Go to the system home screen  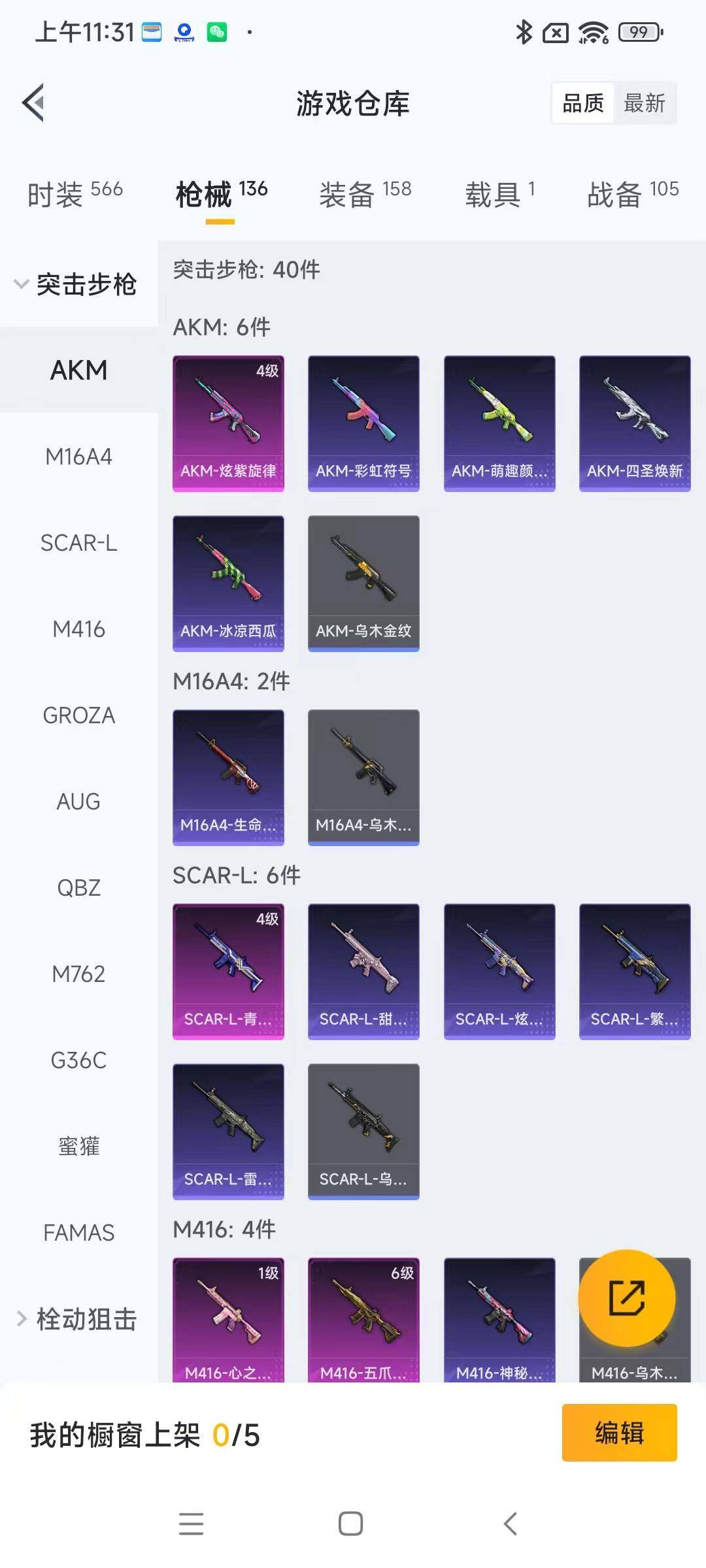(351, 1524)
